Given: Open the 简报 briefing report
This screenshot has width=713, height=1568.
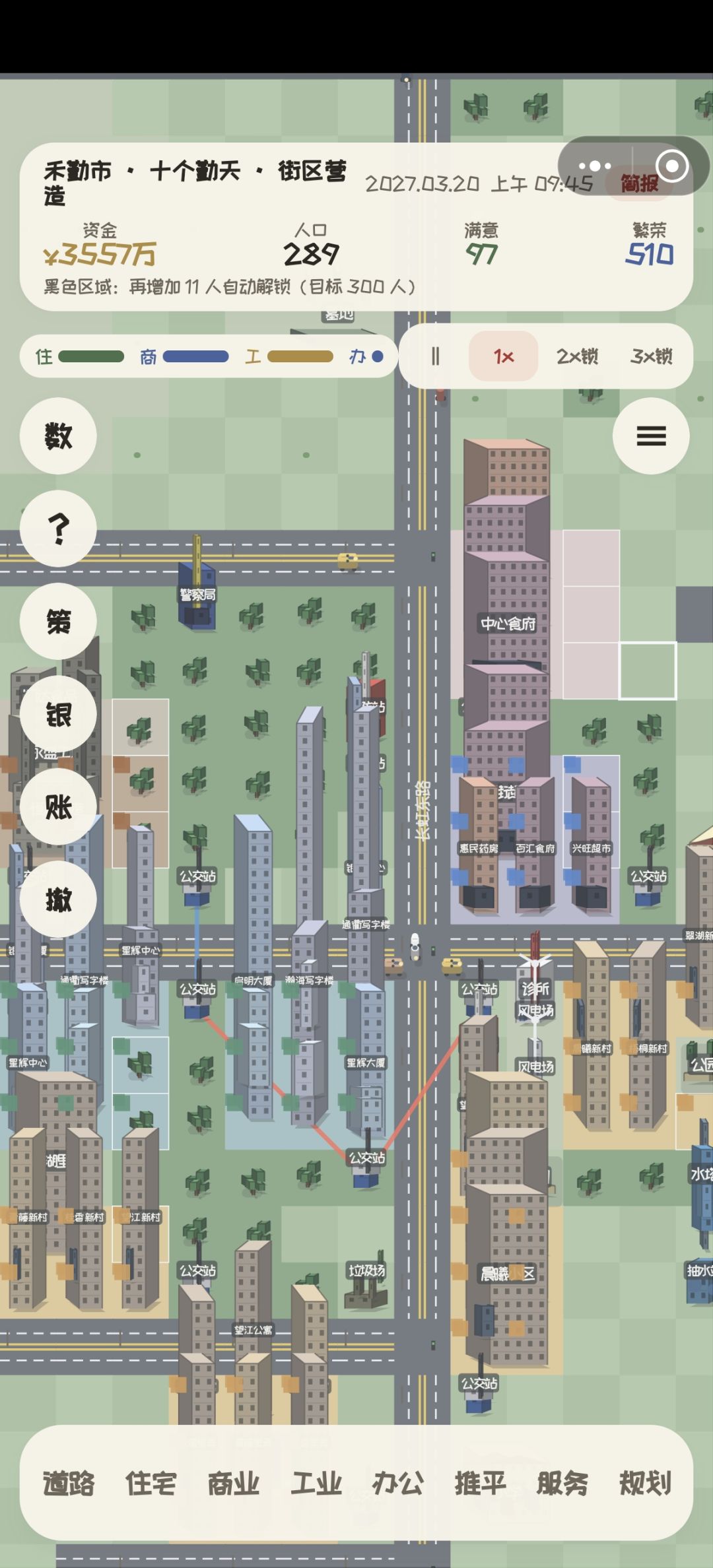Looking at the screenshot, I should coord(639,183).
